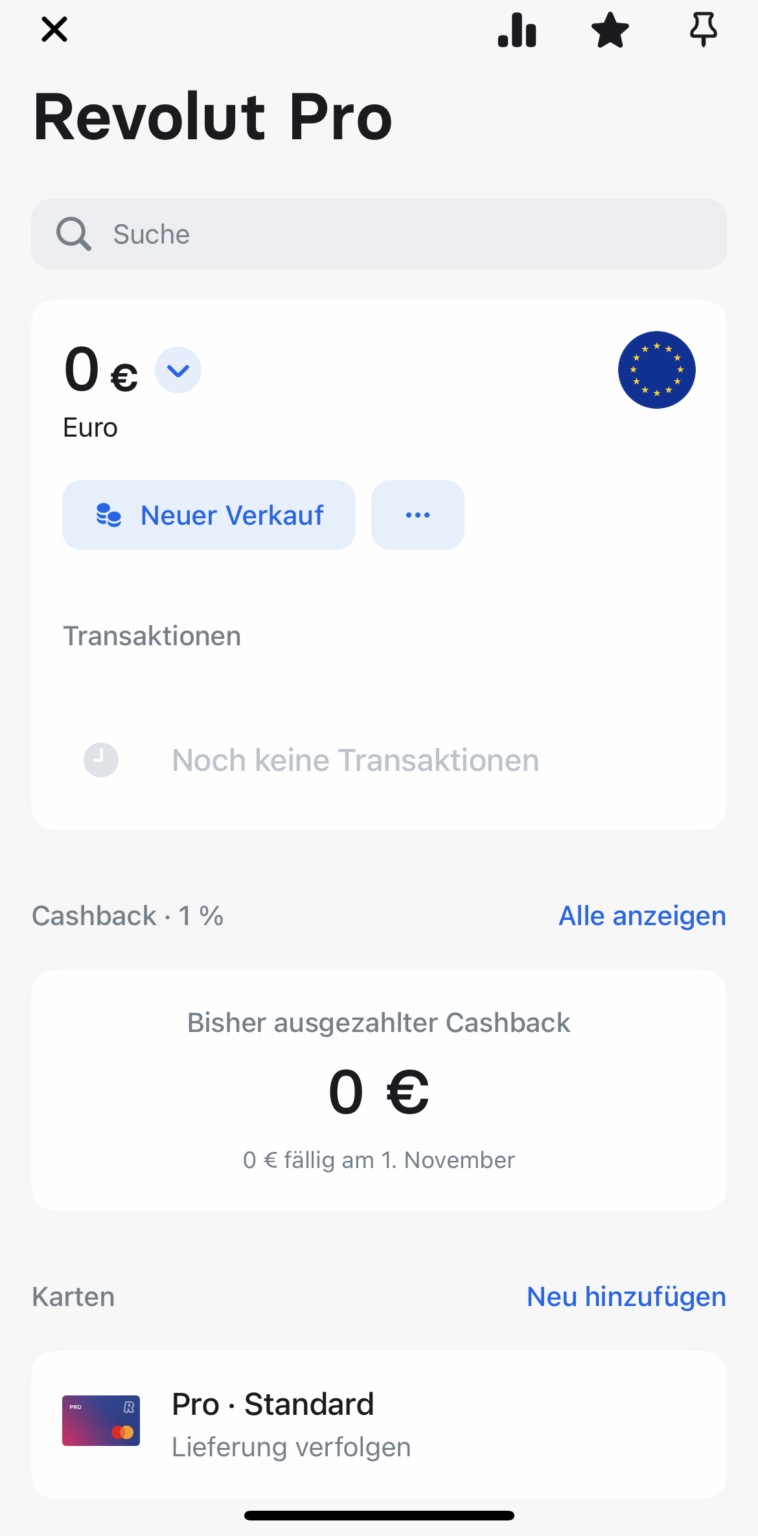Open the statistics chart icon
The height and width of the screenshot is (1536, 758).
(x=517, y=30)
